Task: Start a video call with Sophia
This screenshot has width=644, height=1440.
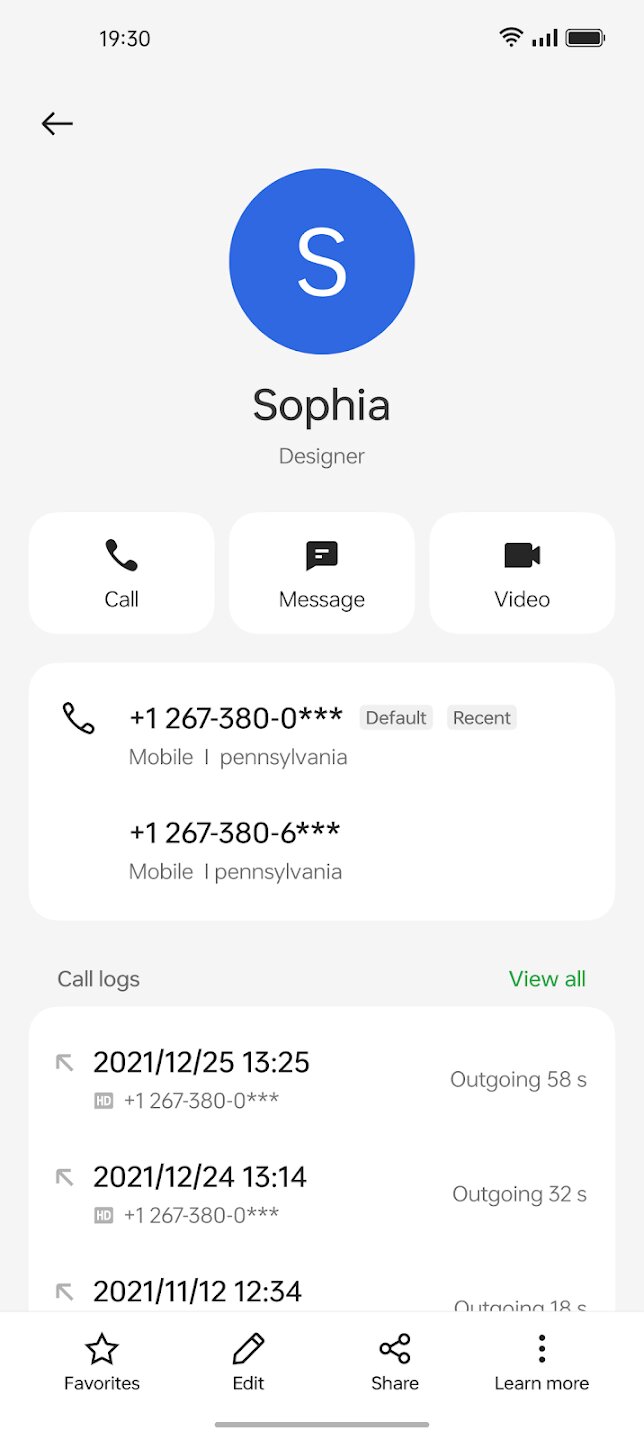Action: pos(522,573)
